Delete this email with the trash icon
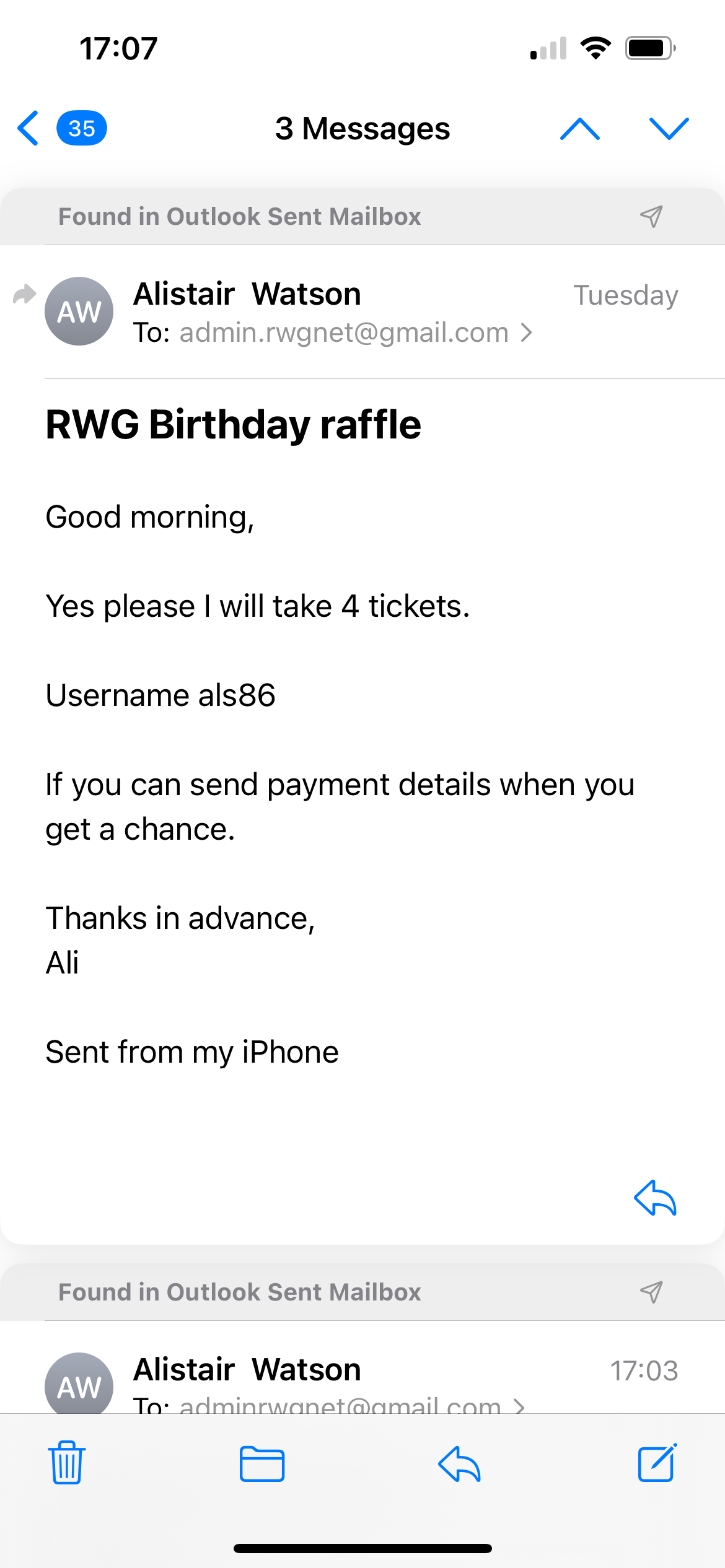 [x=67, y=1463]
